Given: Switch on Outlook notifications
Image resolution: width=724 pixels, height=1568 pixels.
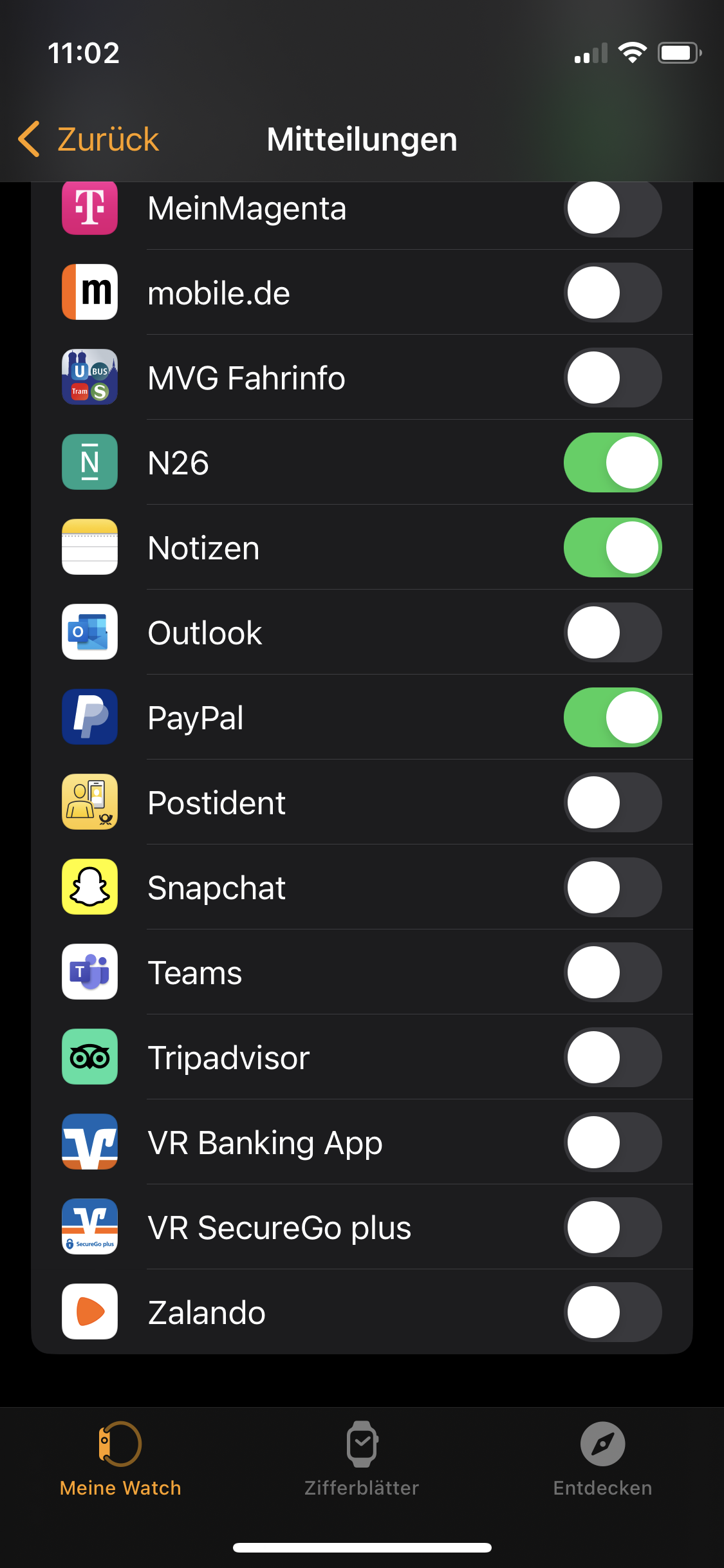Looking at the screenshot, I should (612, 633).
